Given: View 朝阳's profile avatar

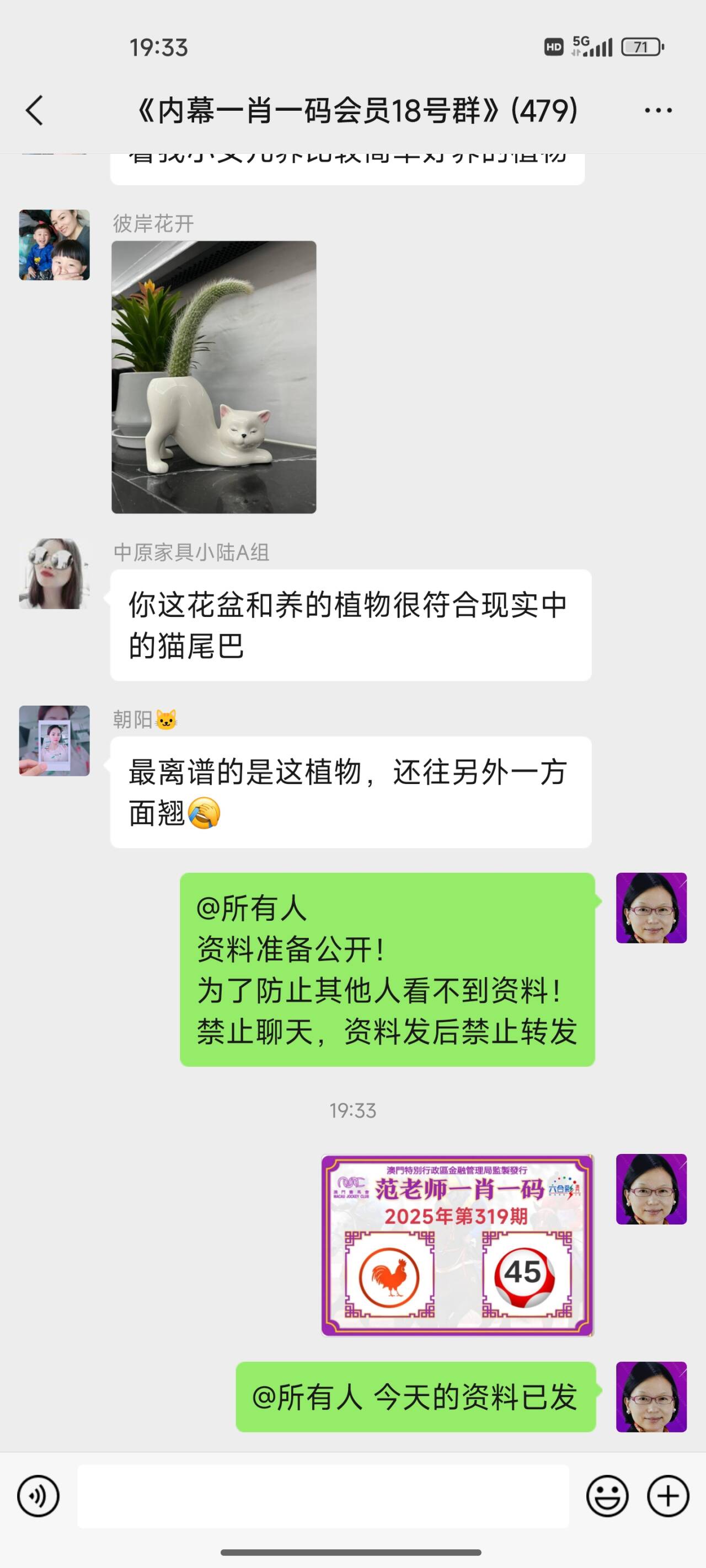Looking at the screenshot, I should point(54,741).
